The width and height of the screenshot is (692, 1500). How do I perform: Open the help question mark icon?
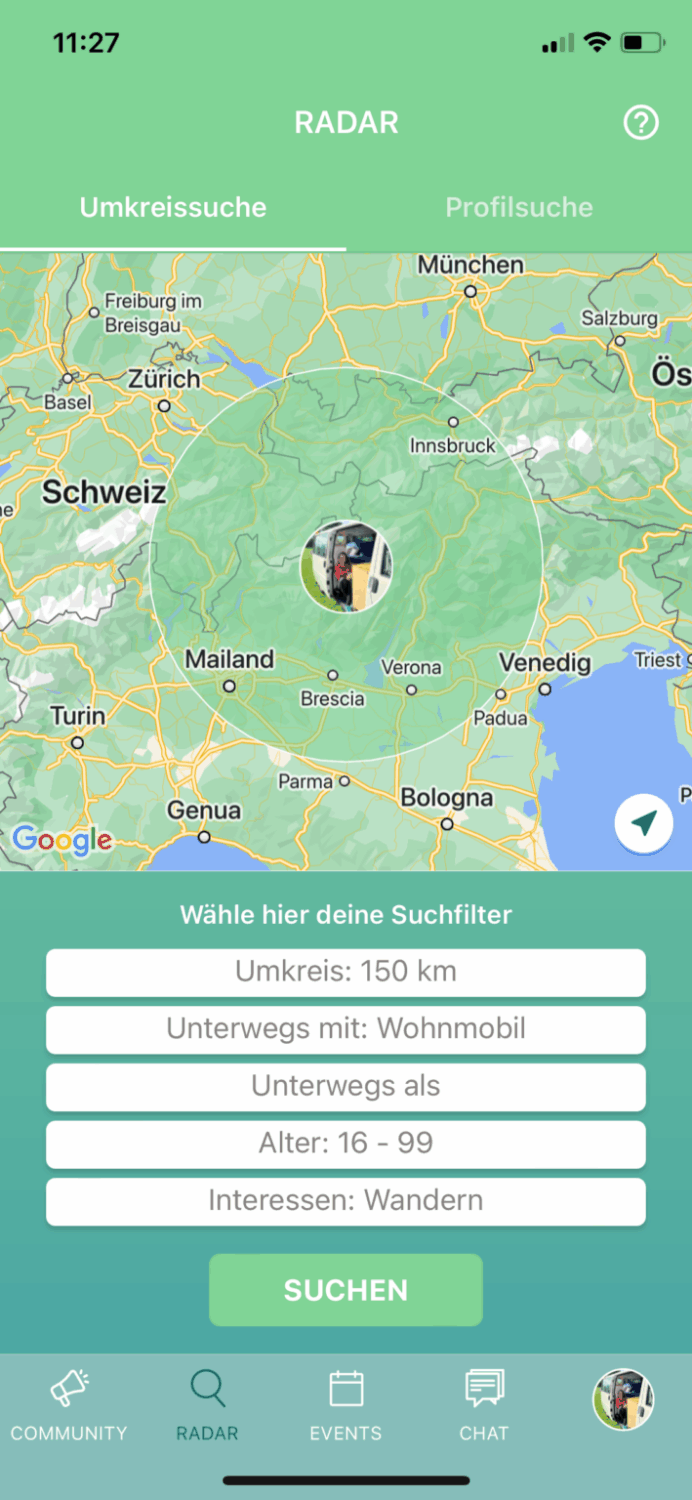(x=641, y=123)
